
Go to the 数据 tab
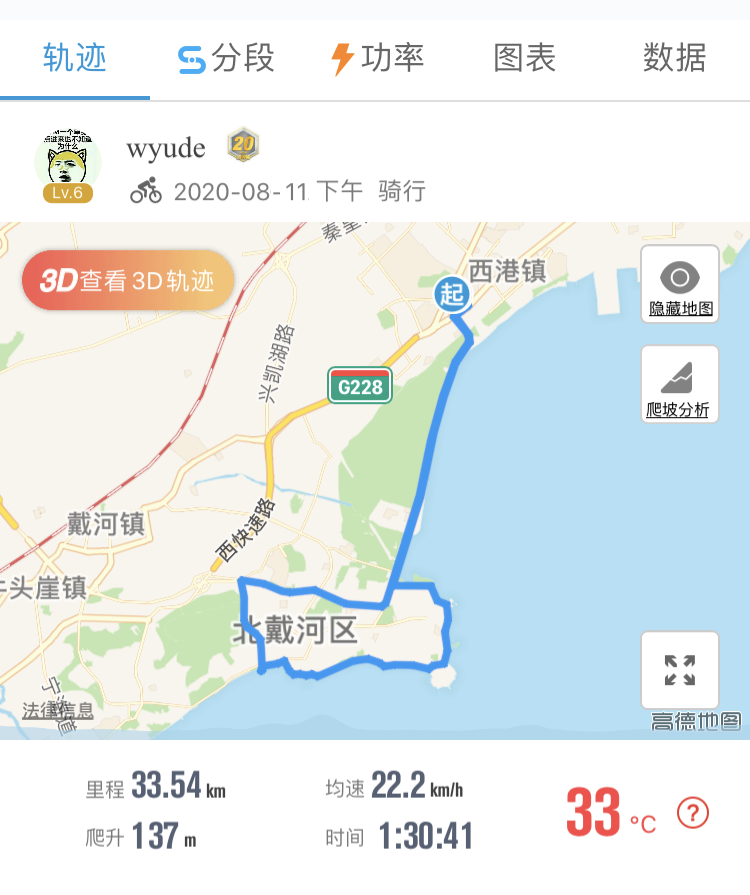[x=674, y=58]
